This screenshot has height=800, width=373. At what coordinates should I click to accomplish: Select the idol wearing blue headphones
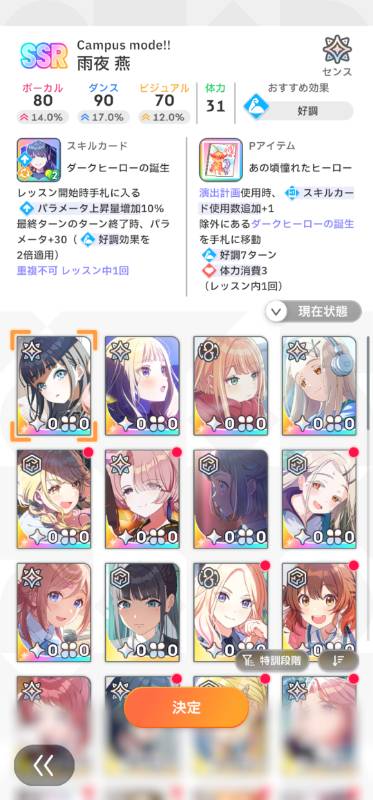pos(319,385)
